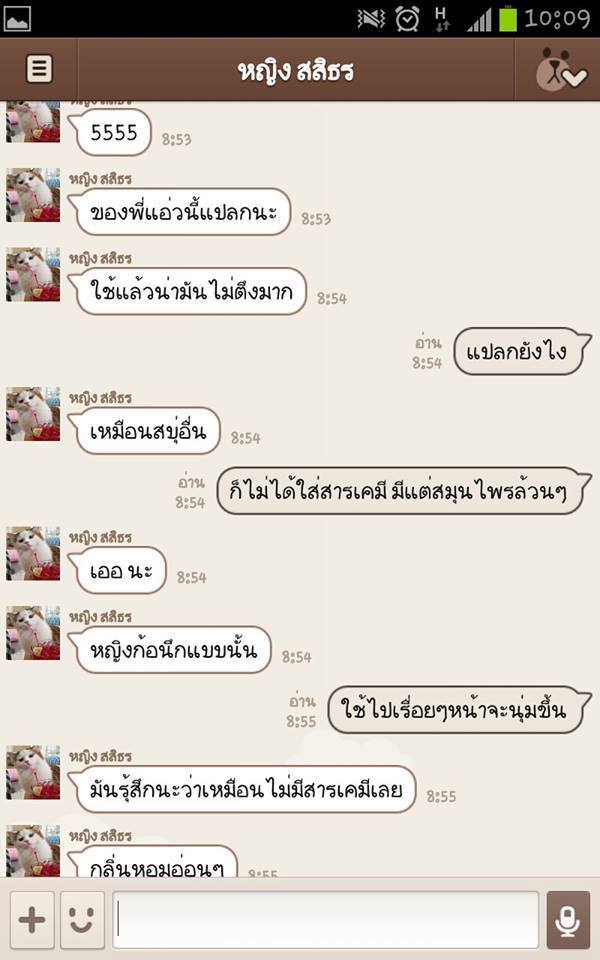
Task: Open sender's cat avatar beside 'เออ นะ'
Action: coord(33,553)
